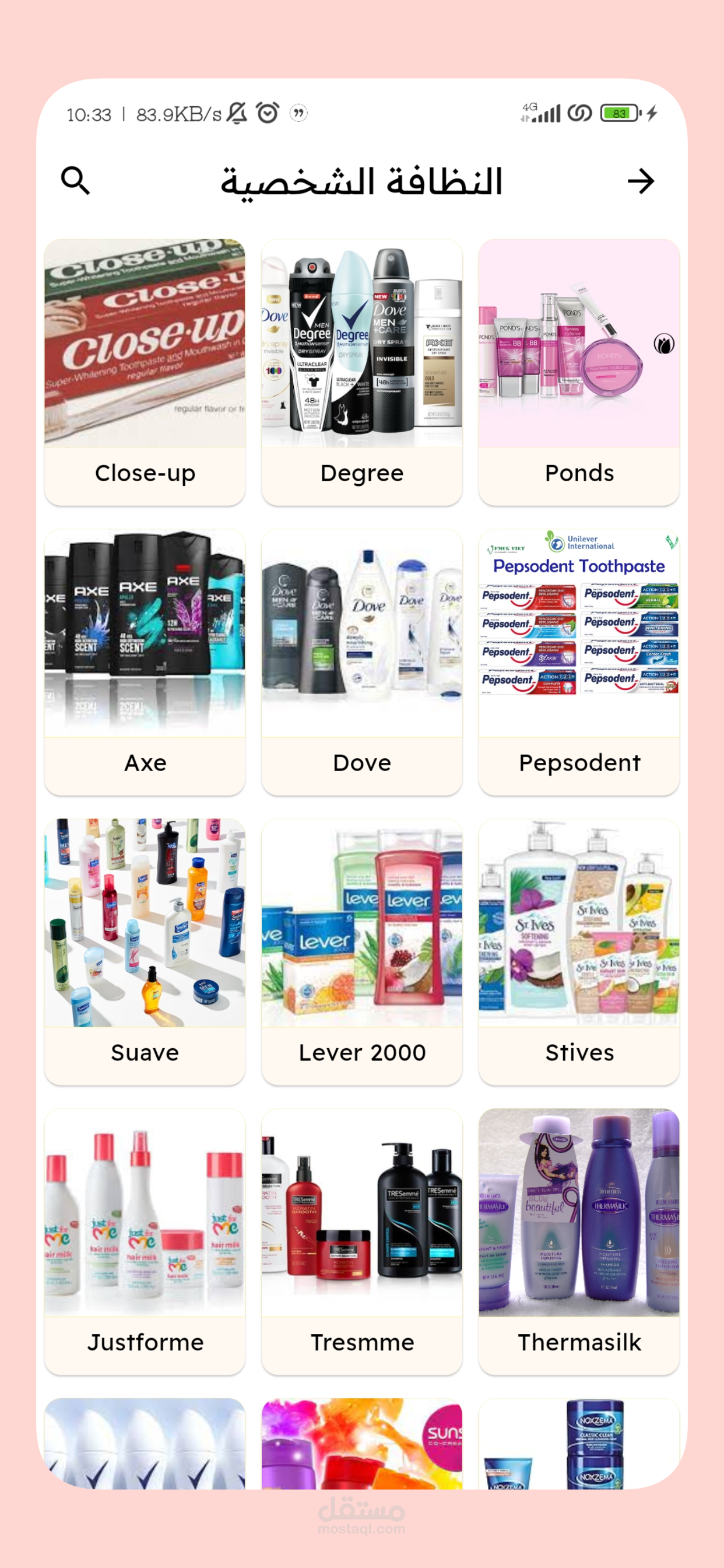Viewport: 724px width, 1568px height.
Task: Open the Stives brand card
Action: [579, 951]
